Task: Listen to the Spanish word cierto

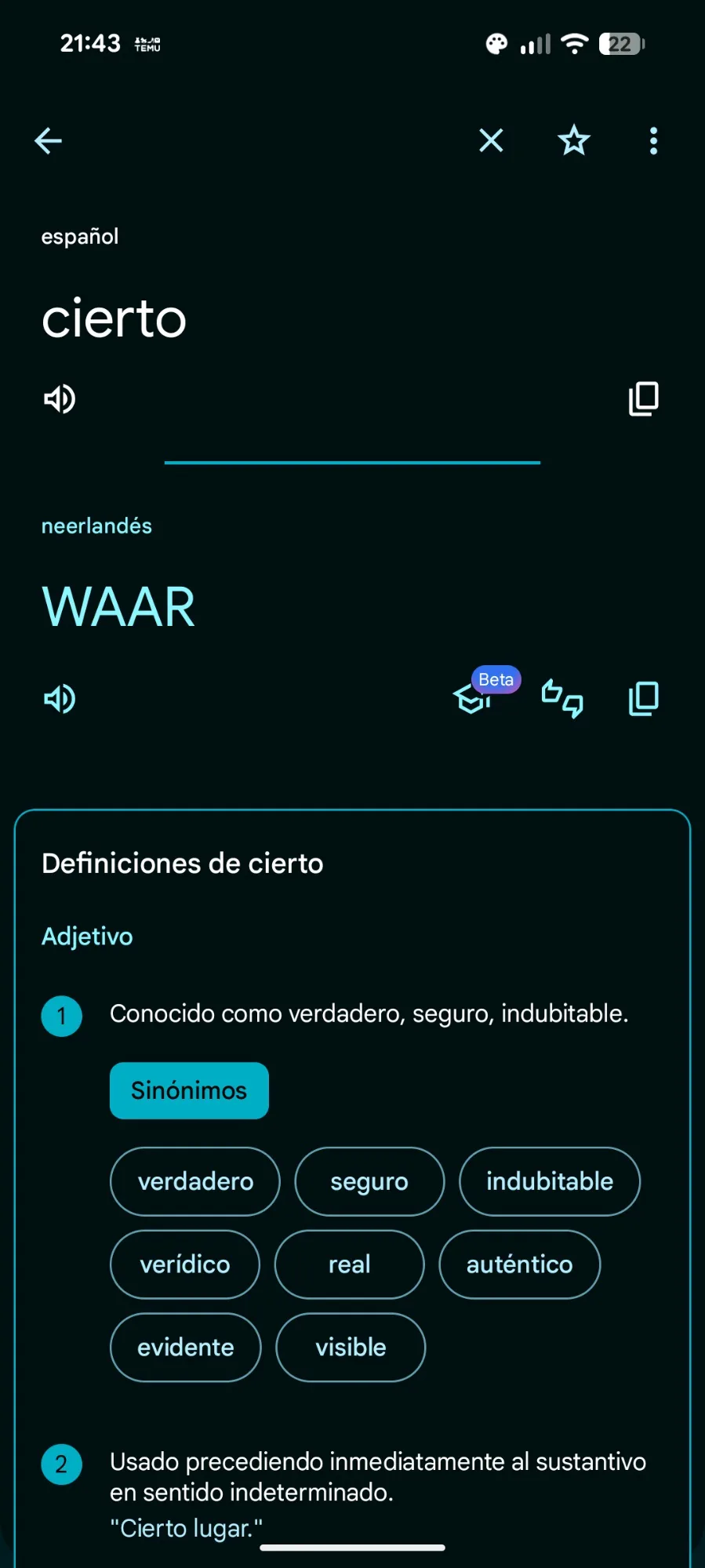Action: [60, 399]
